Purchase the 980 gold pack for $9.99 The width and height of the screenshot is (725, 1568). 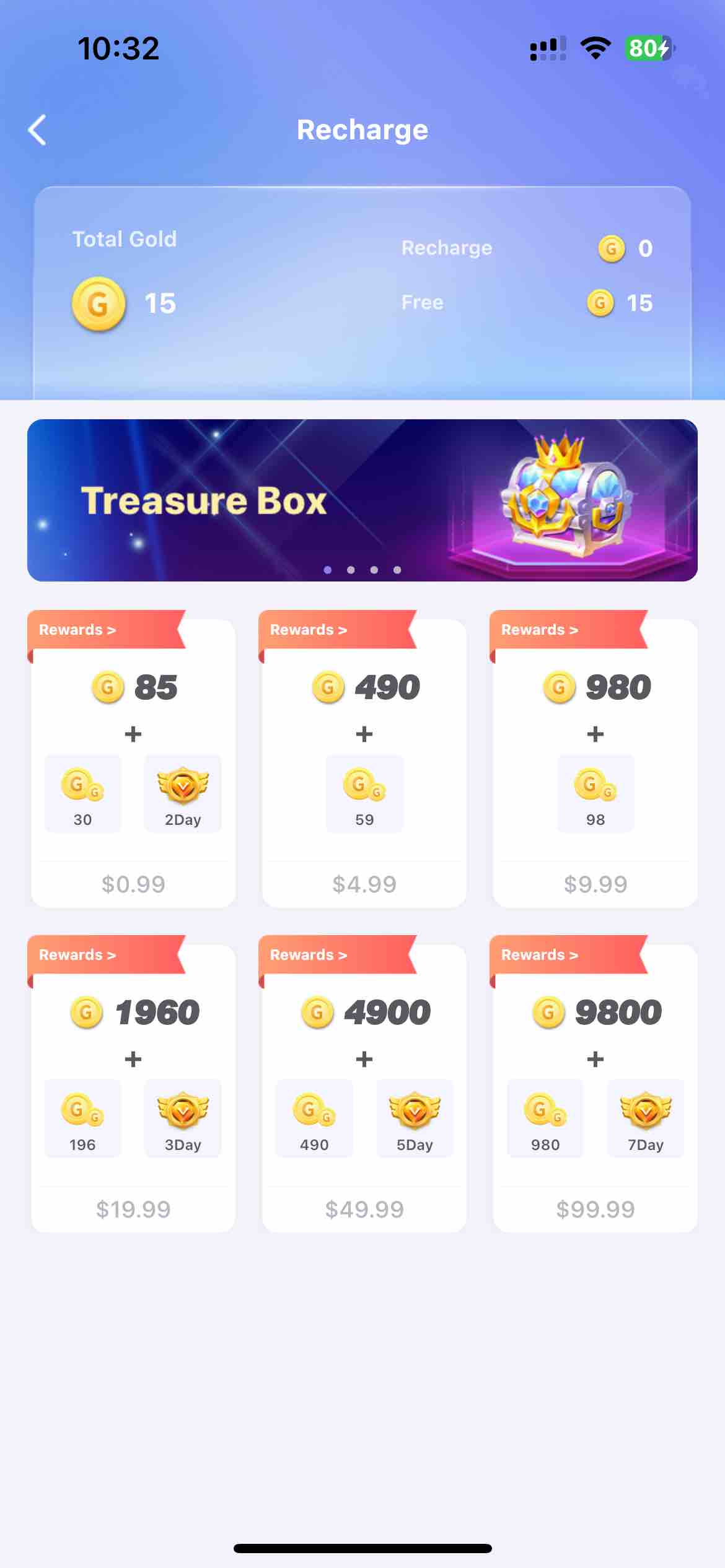point(595,883)
